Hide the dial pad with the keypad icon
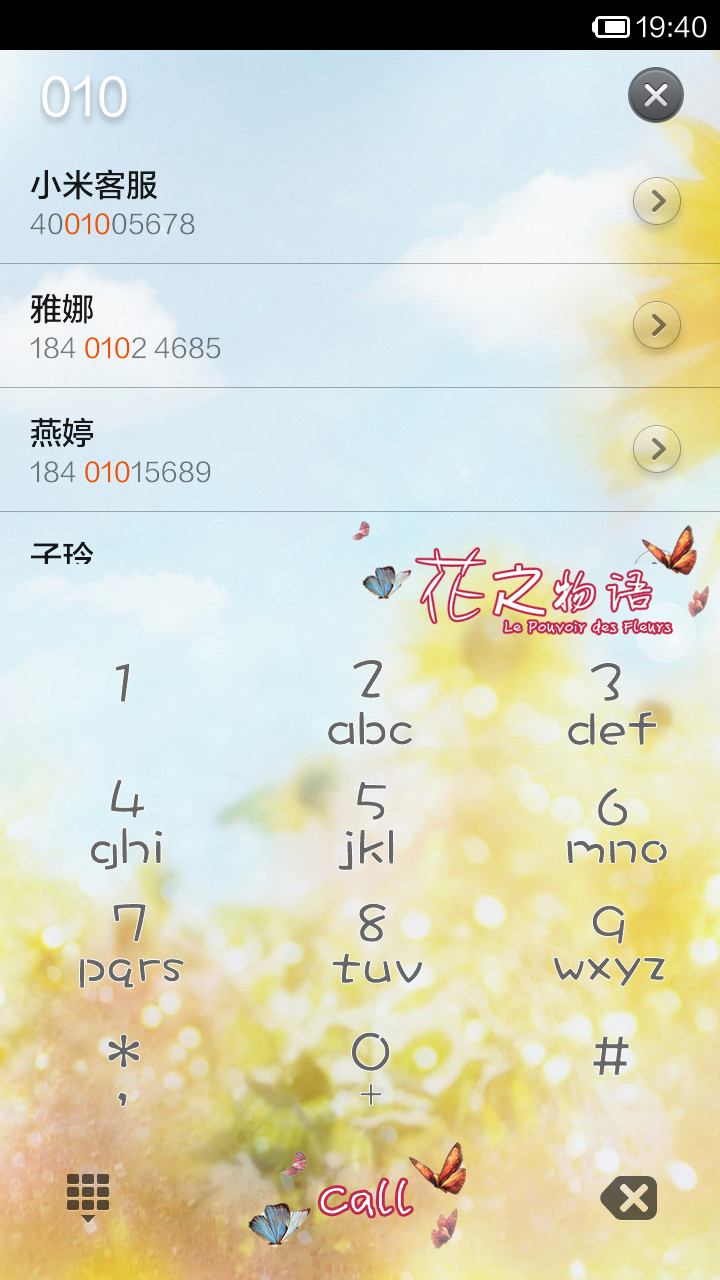This screenshot has height=1280, width=720. (88, 1196)
